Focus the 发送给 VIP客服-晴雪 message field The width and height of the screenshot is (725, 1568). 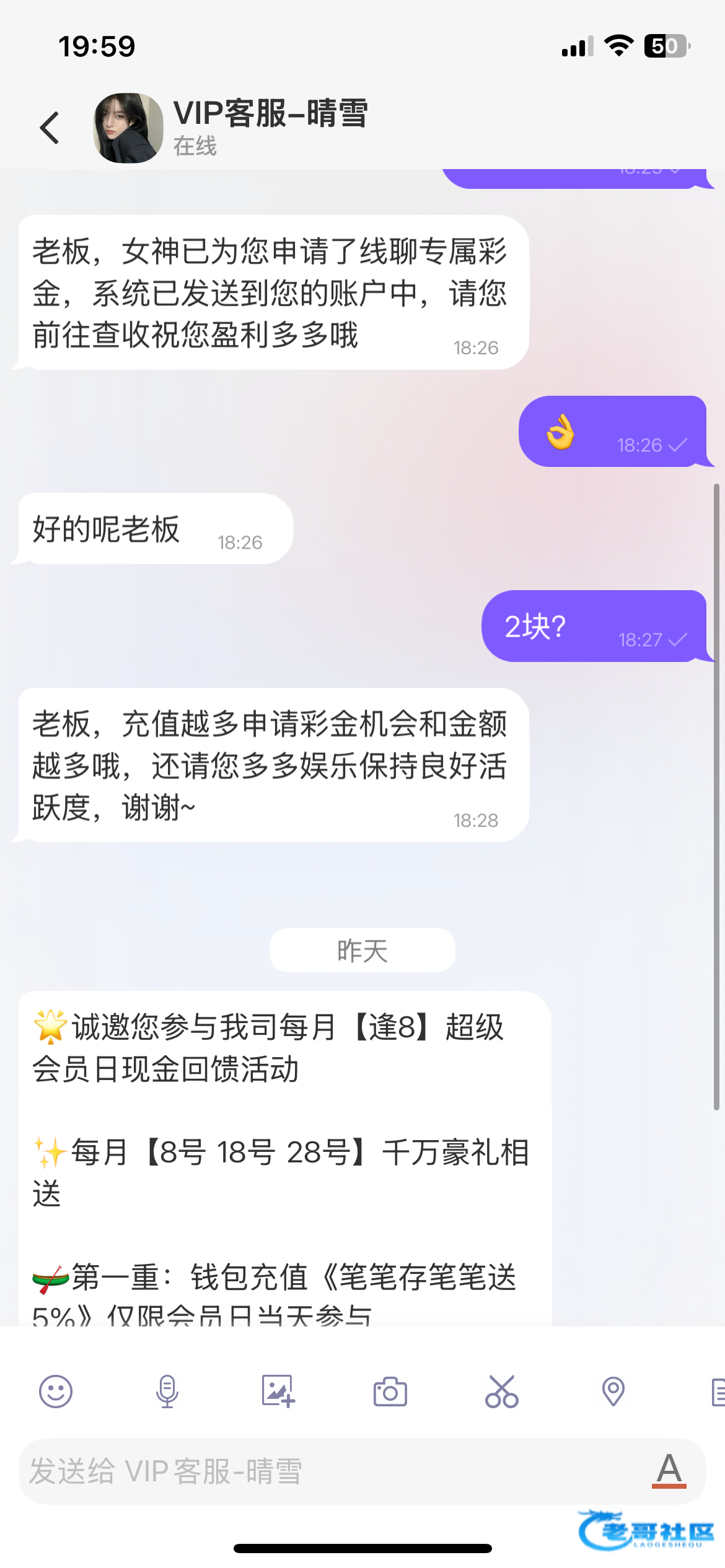(322, 1471)
